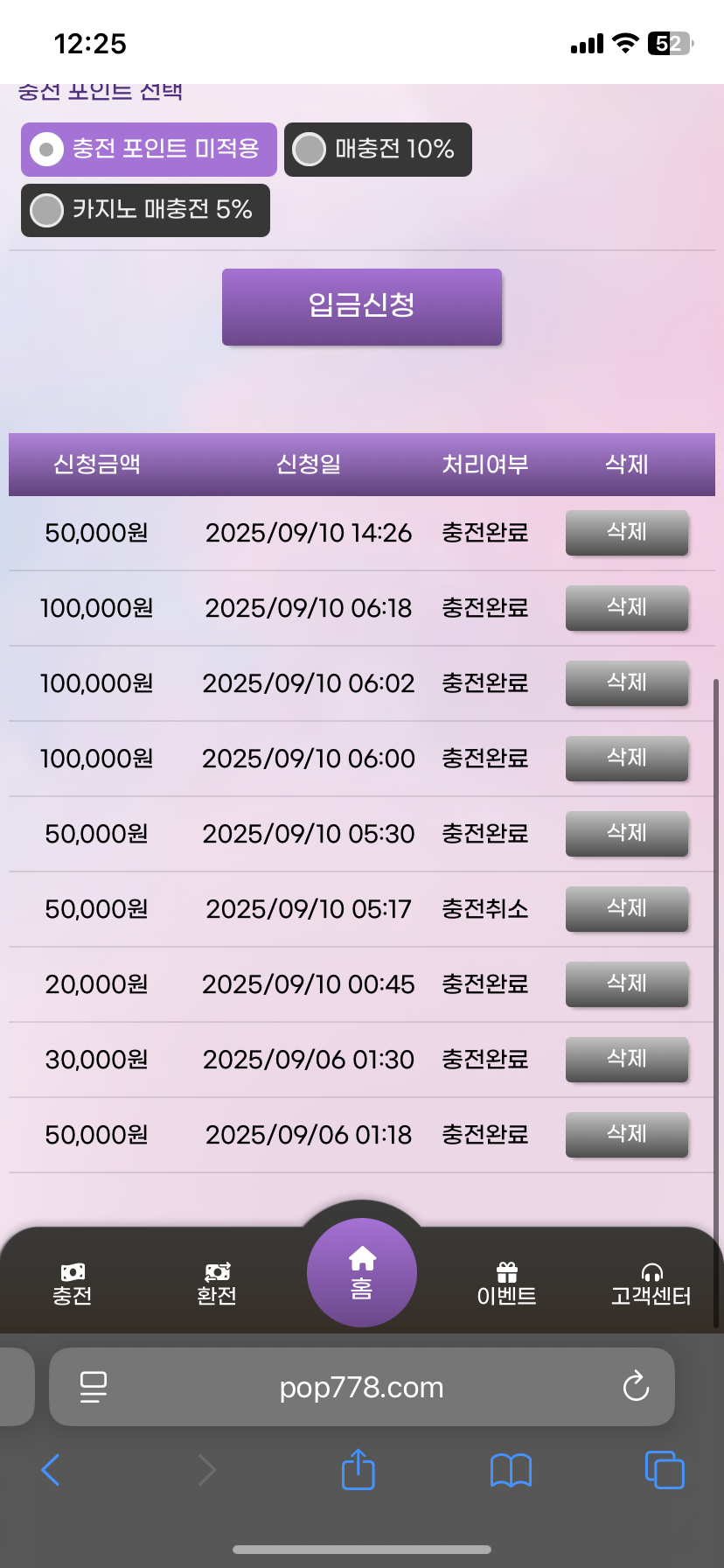Viewport: 724px width, 1568px height.
Task: Delete the 50,000원 entry from 09/06 01:18
Action: click(x=627, y=1135)
